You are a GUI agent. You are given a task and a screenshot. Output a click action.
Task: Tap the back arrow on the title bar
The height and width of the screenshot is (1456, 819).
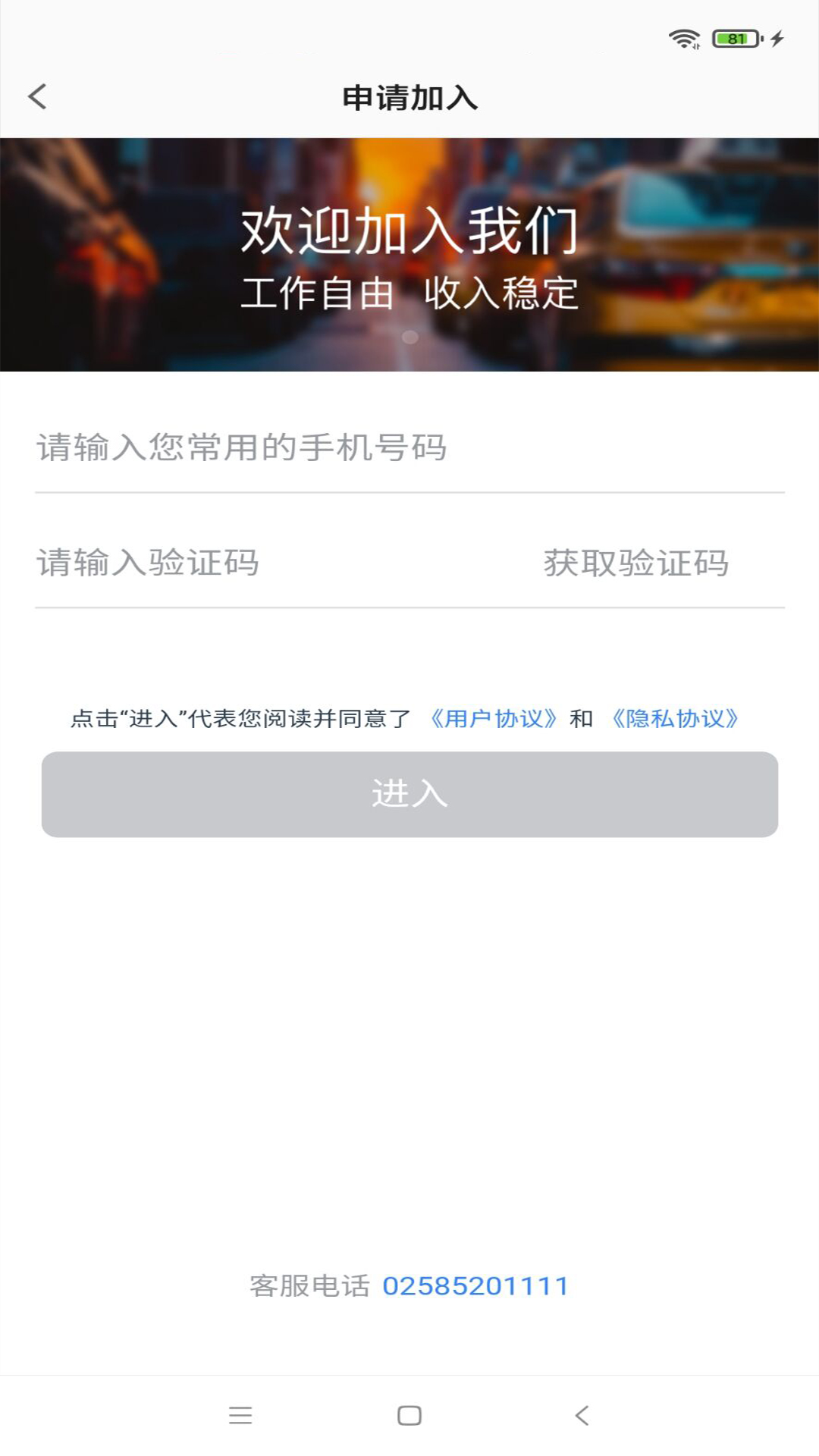tap(36, 97)
